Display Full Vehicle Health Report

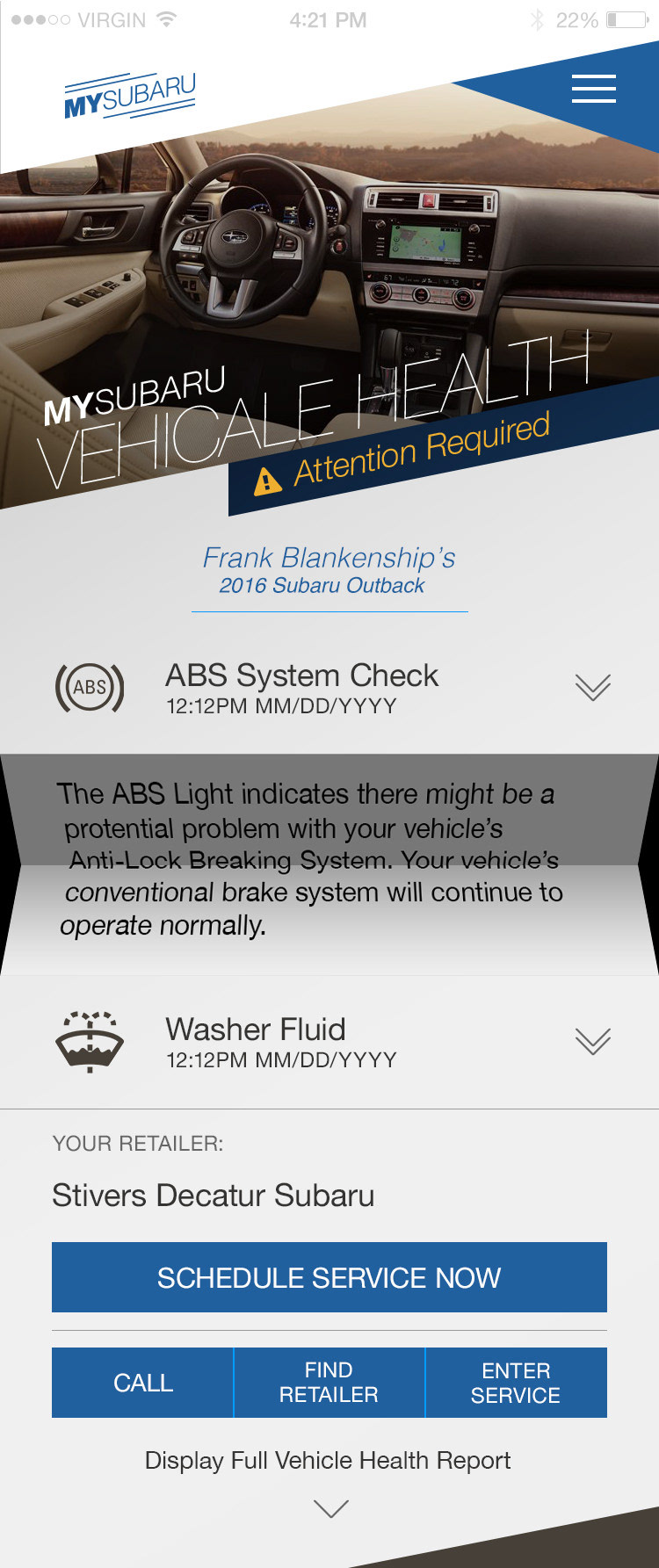(x=328, y=1461)
